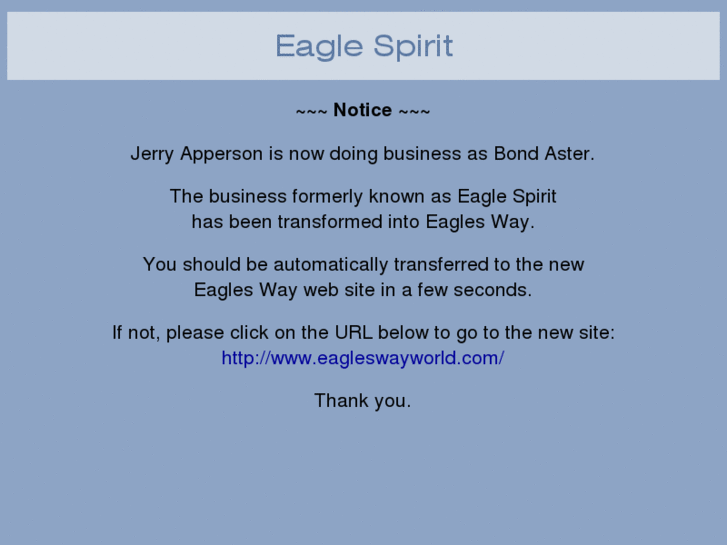Open the eagleswayworld.com URL link
Viewport: 727px width, 545px height.
coord(362,358)
